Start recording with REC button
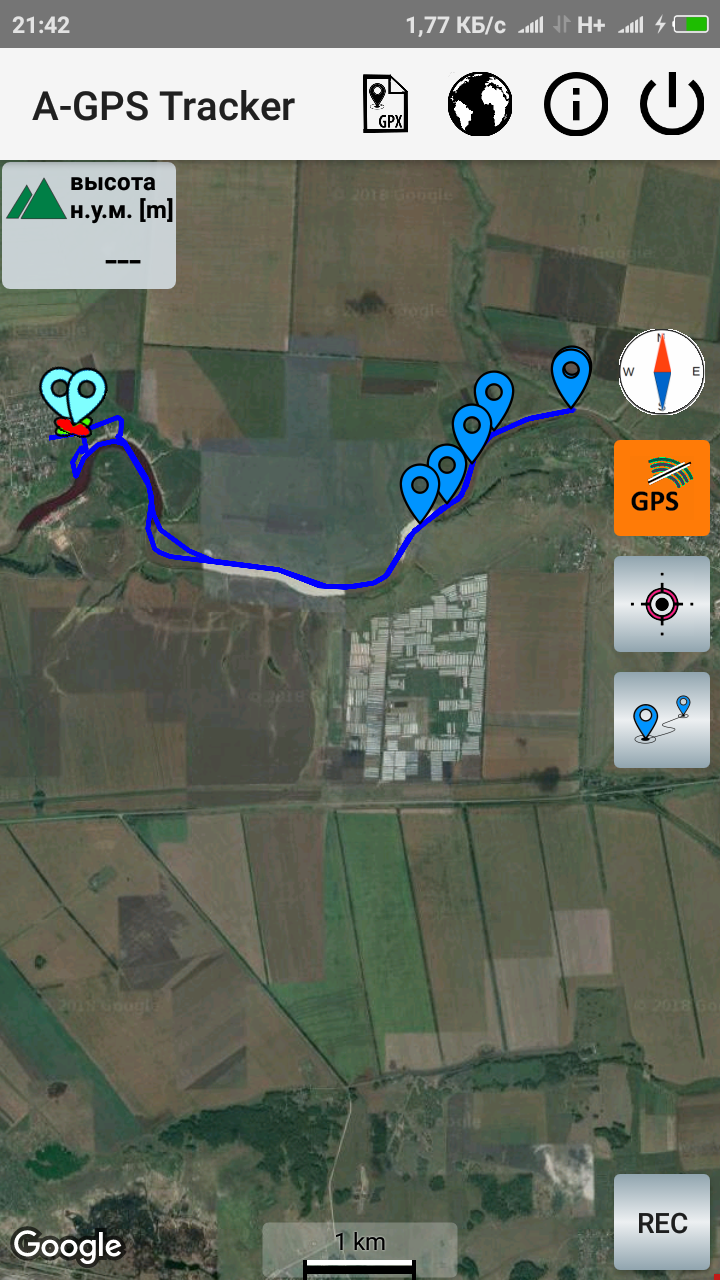The height and width of the screenshot is (1280, 720). (x=661, y=1222)
